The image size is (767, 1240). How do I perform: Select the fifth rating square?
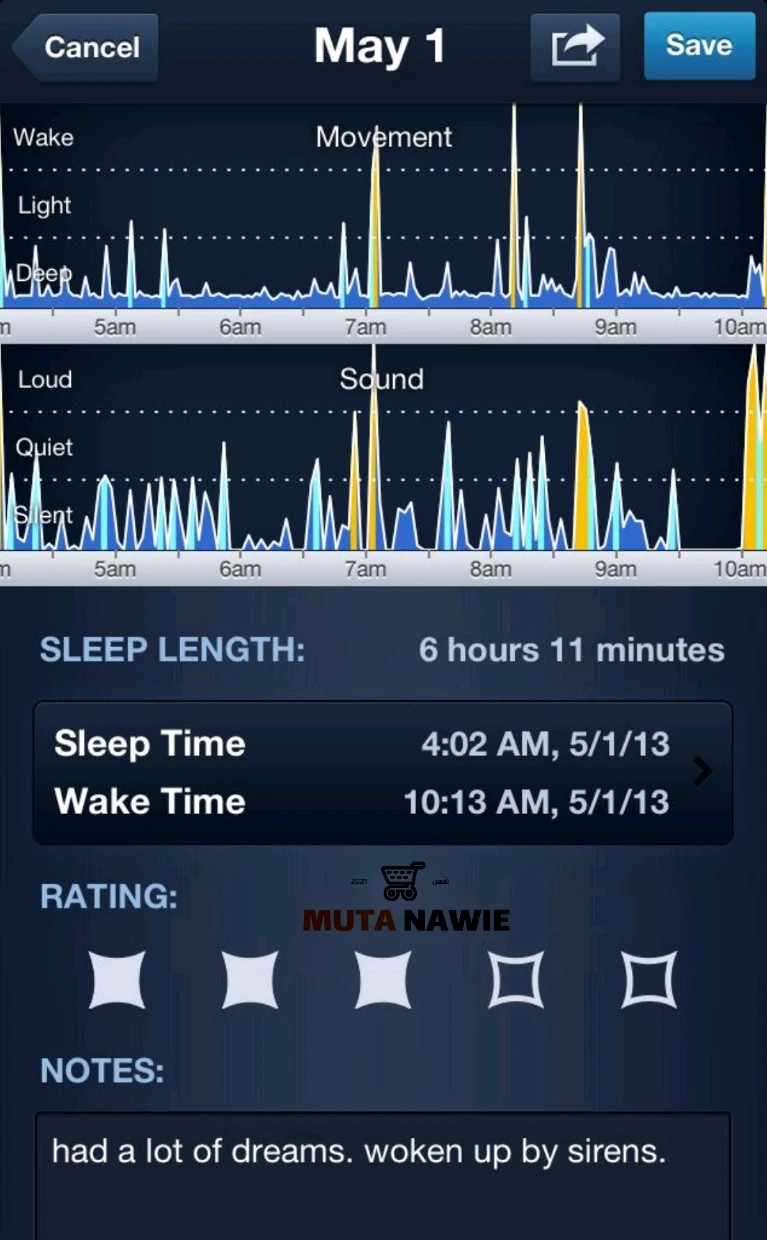pos(649,979)
